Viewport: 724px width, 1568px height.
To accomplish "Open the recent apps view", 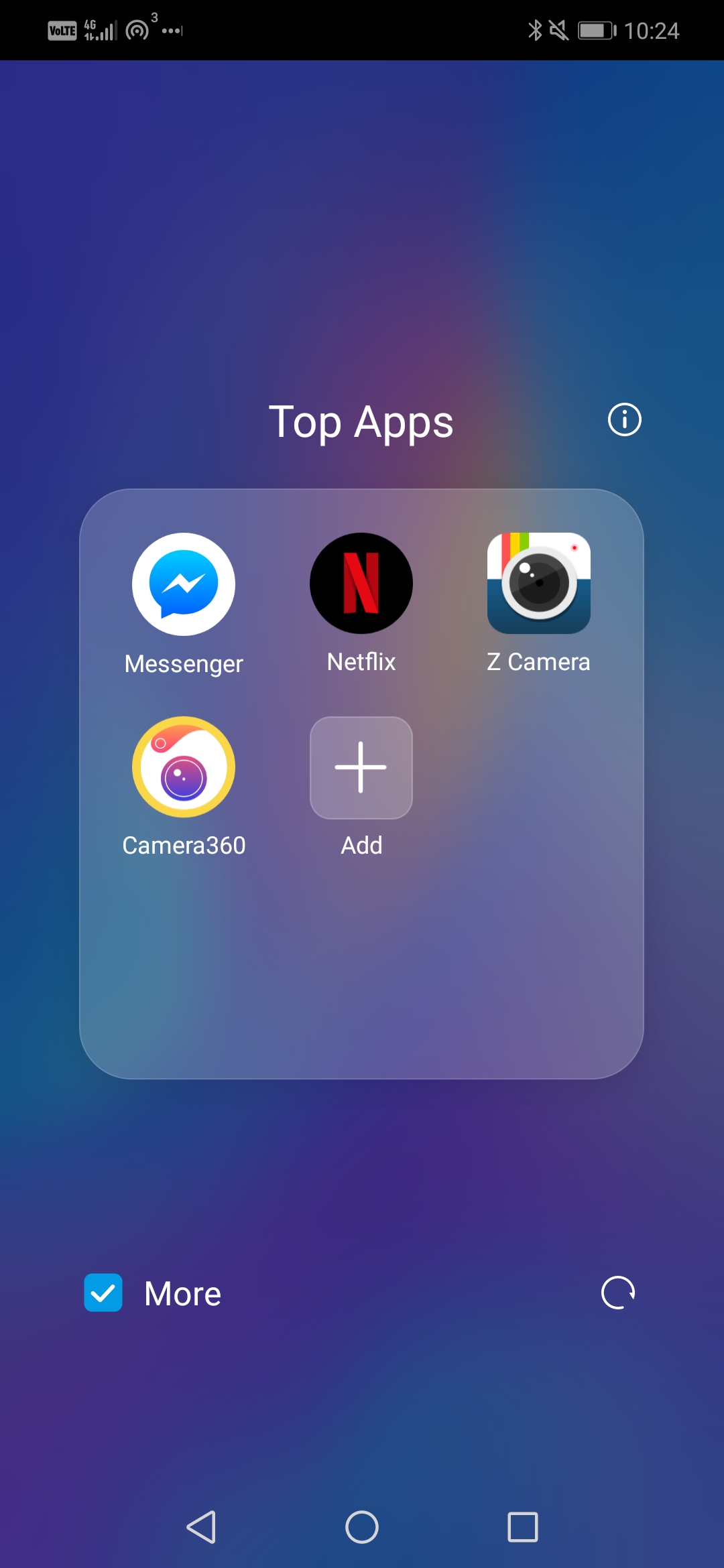I will coord(523,1527).
